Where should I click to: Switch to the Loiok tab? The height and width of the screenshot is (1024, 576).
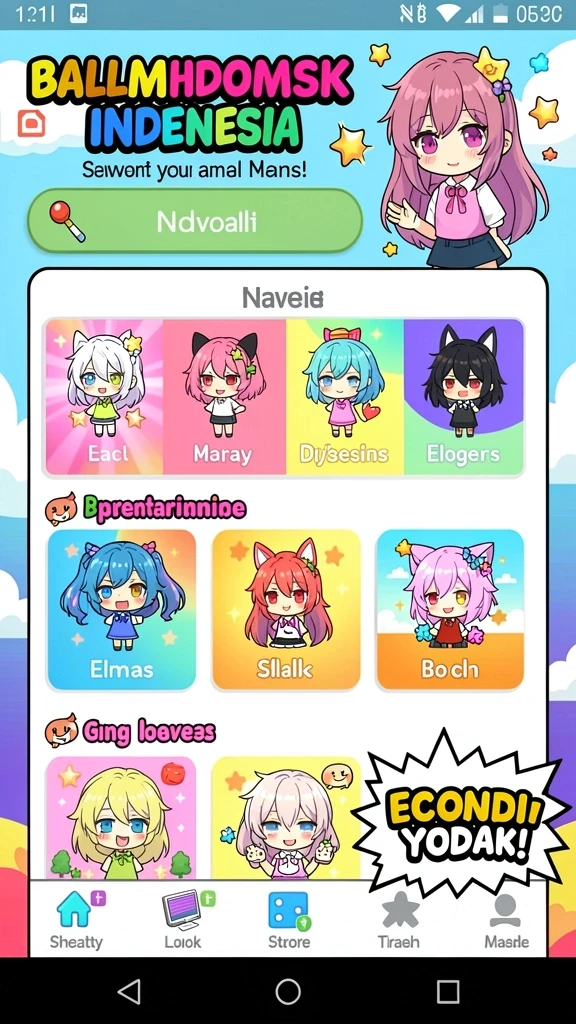click(183, 920)
